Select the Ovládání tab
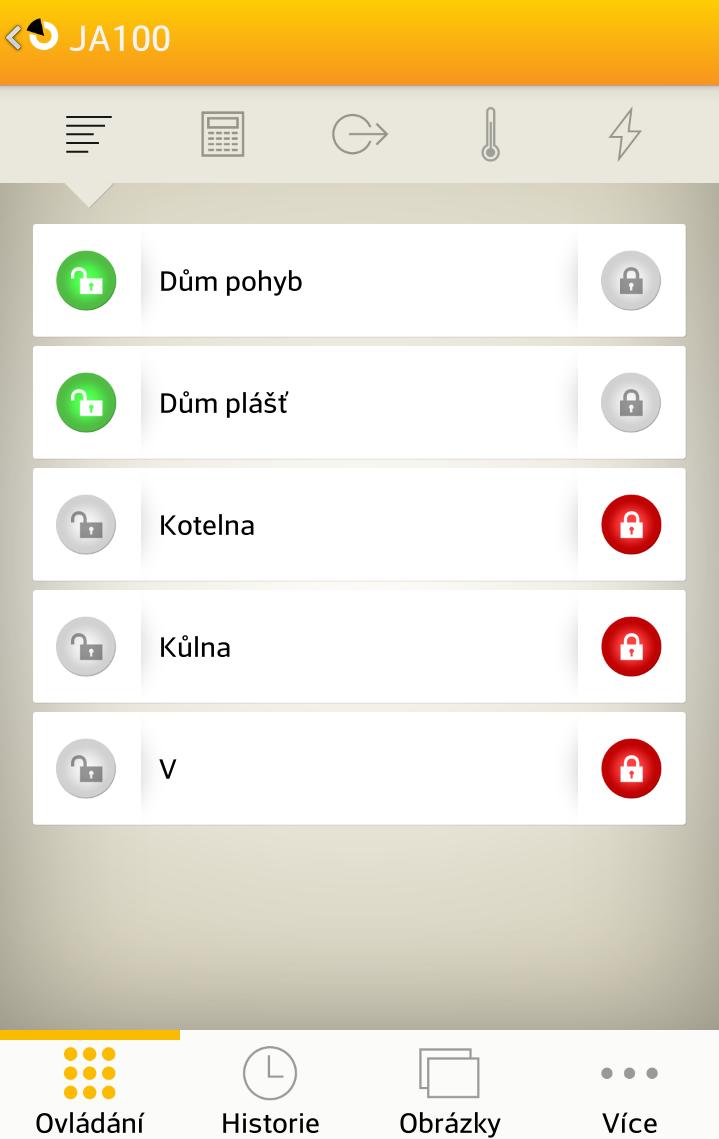719x1139 pixels. (x=90, y=1088)
